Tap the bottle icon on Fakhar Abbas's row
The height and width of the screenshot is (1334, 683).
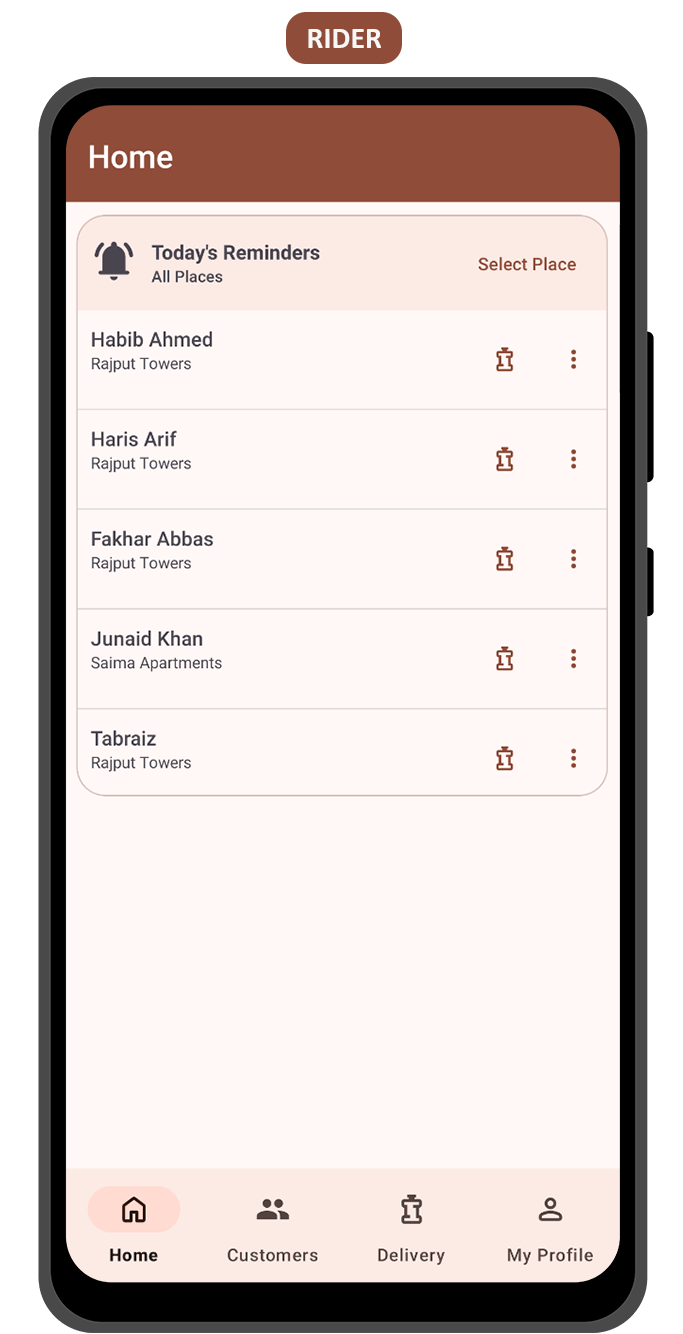point(505,559)
